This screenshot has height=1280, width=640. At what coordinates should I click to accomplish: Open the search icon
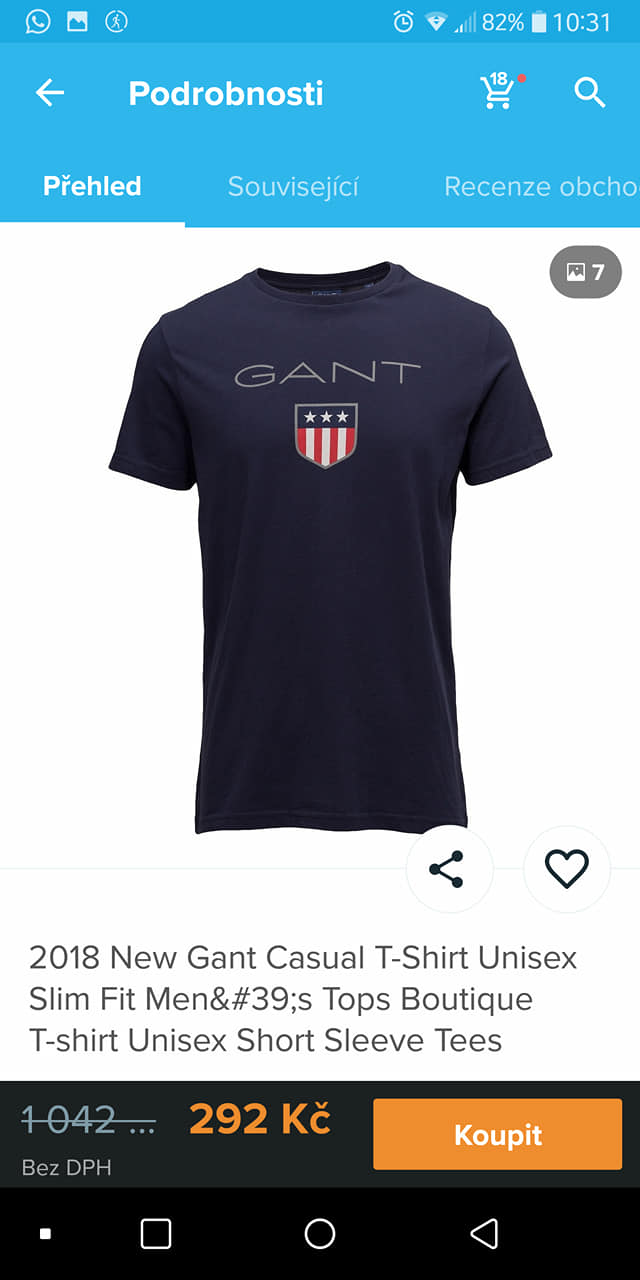coord(590,93)
